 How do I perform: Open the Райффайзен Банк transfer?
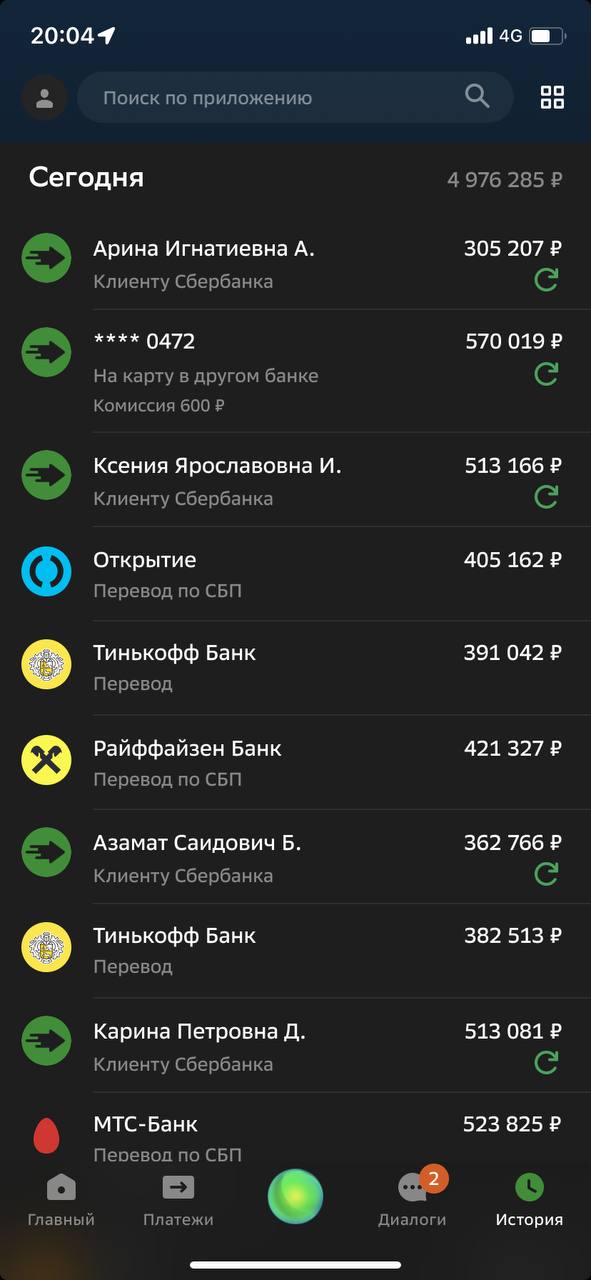point(295,762)
